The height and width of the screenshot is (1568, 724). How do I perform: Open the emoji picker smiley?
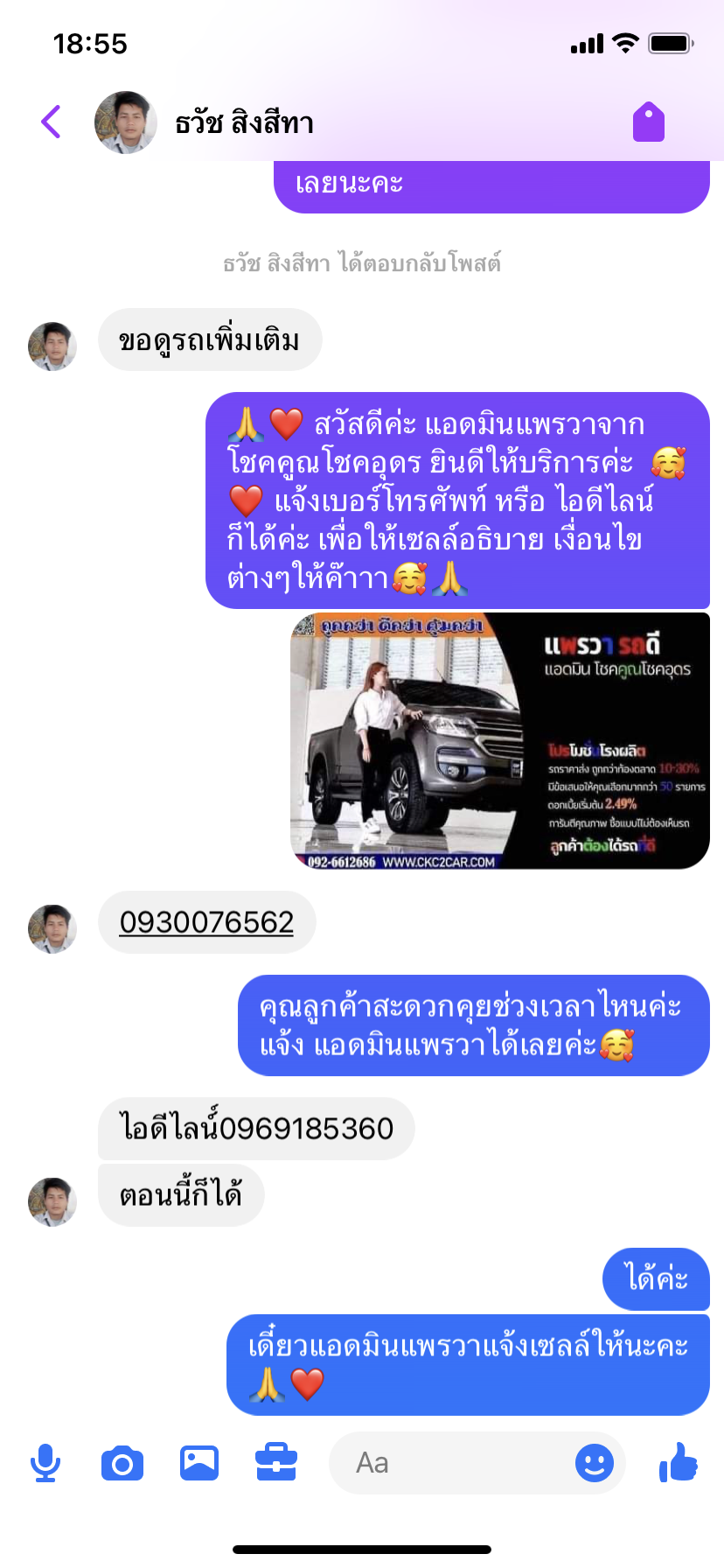(x=595, y=1463)
